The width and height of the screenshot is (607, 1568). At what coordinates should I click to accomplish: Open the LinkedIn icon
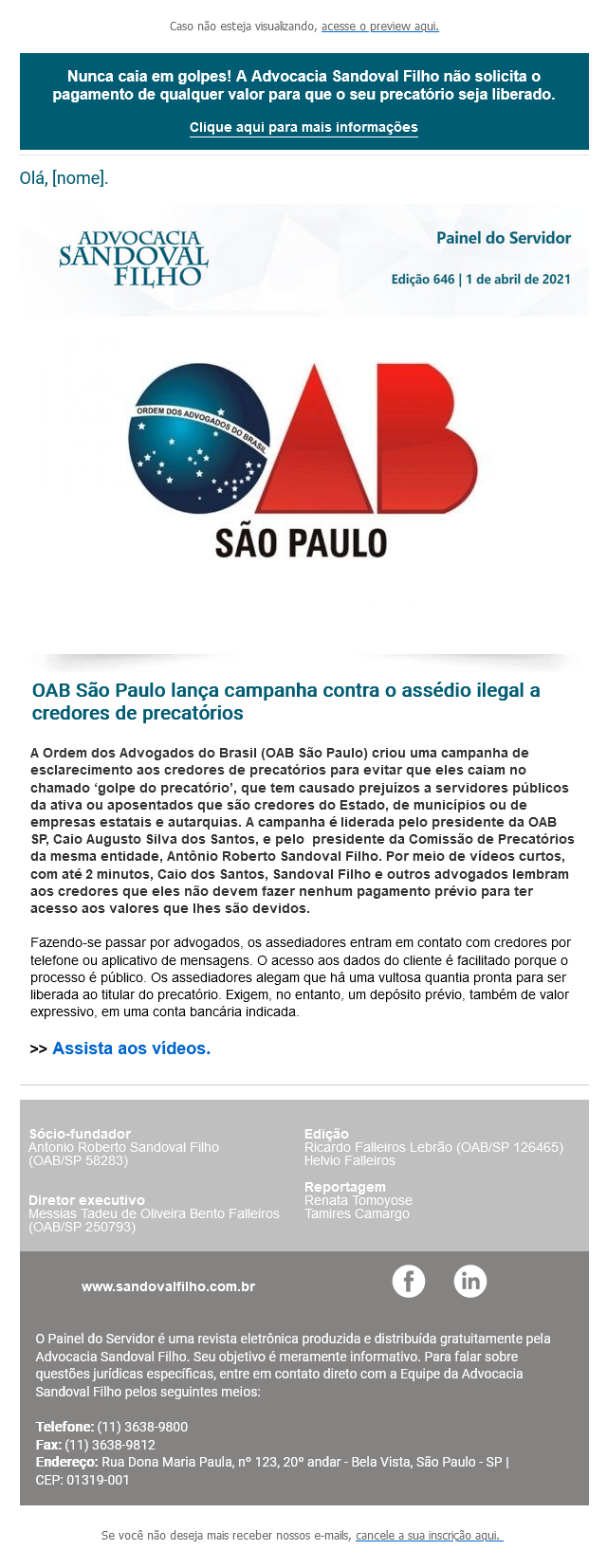coord(469,1281)
